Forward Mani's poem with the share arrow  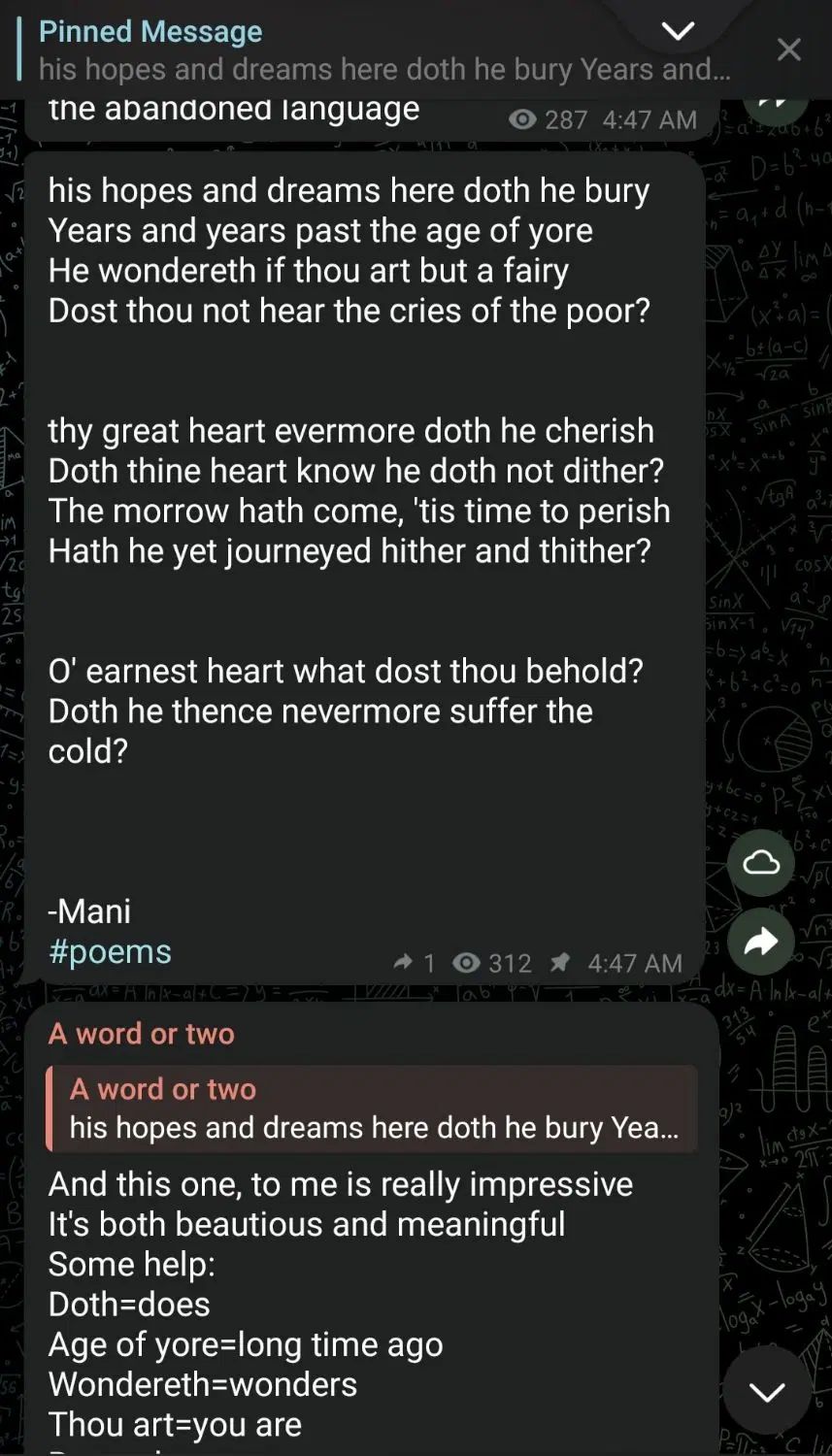coord(761,941)
